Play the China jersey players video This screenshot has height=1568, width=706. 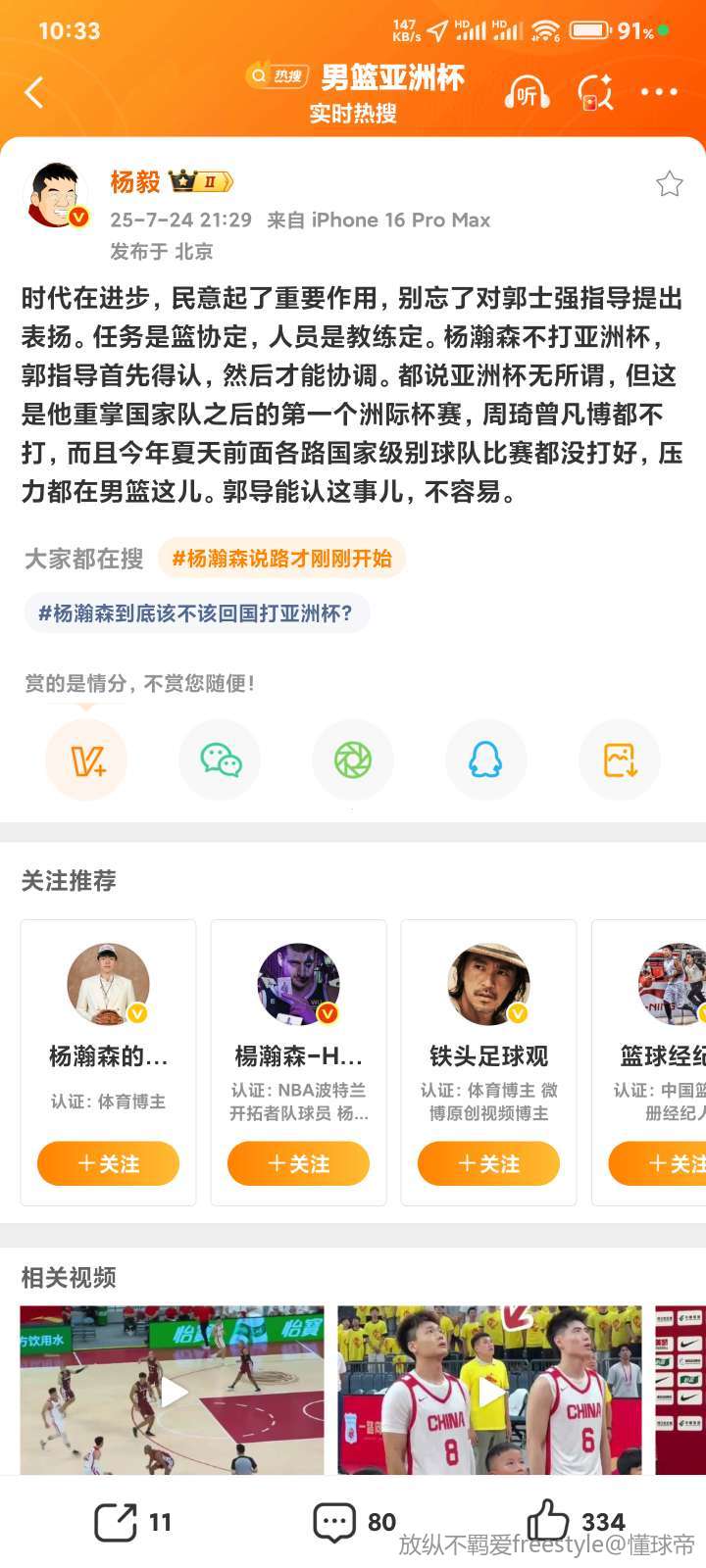(x=489, y=1391)
